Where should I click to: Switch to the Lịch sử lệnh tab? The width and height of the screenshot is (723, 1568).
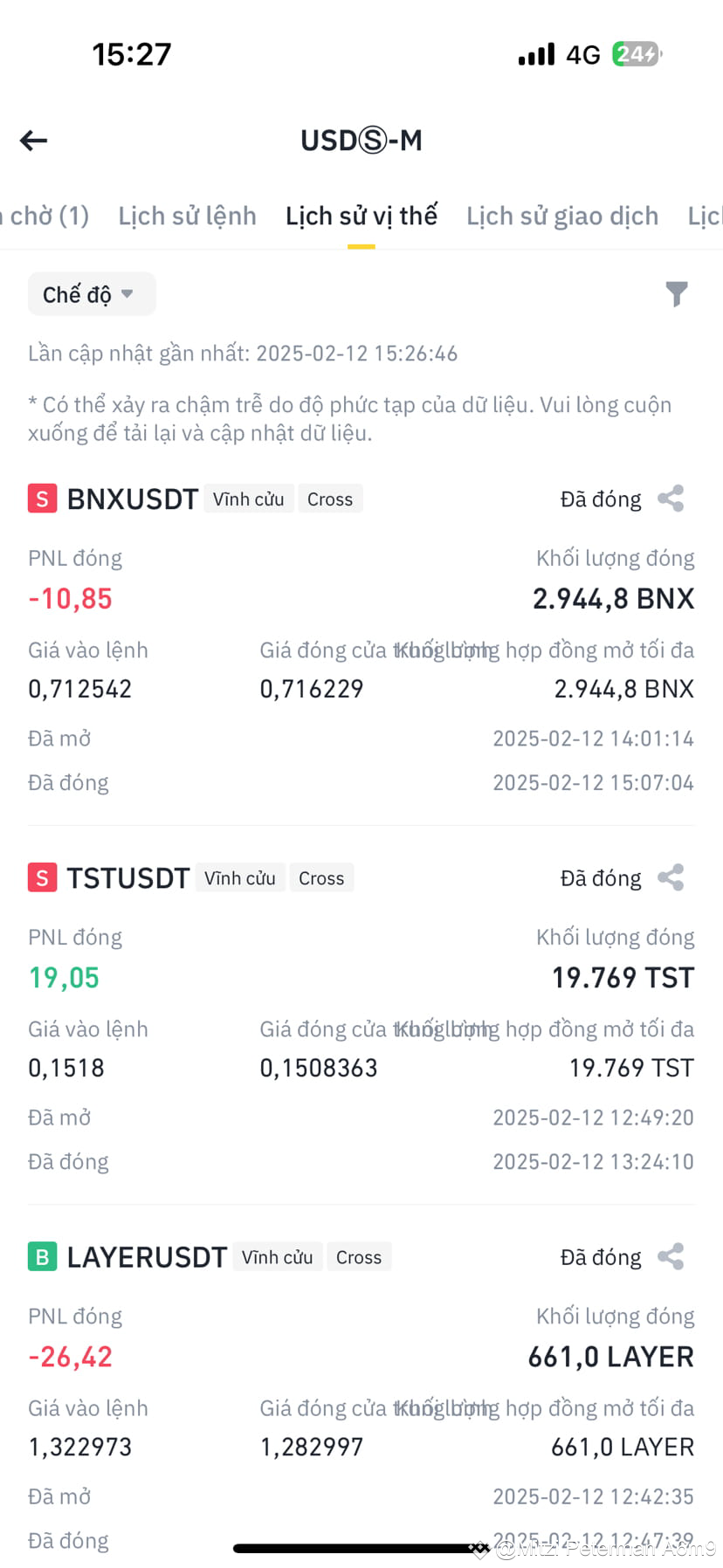(x=186, y=216)
